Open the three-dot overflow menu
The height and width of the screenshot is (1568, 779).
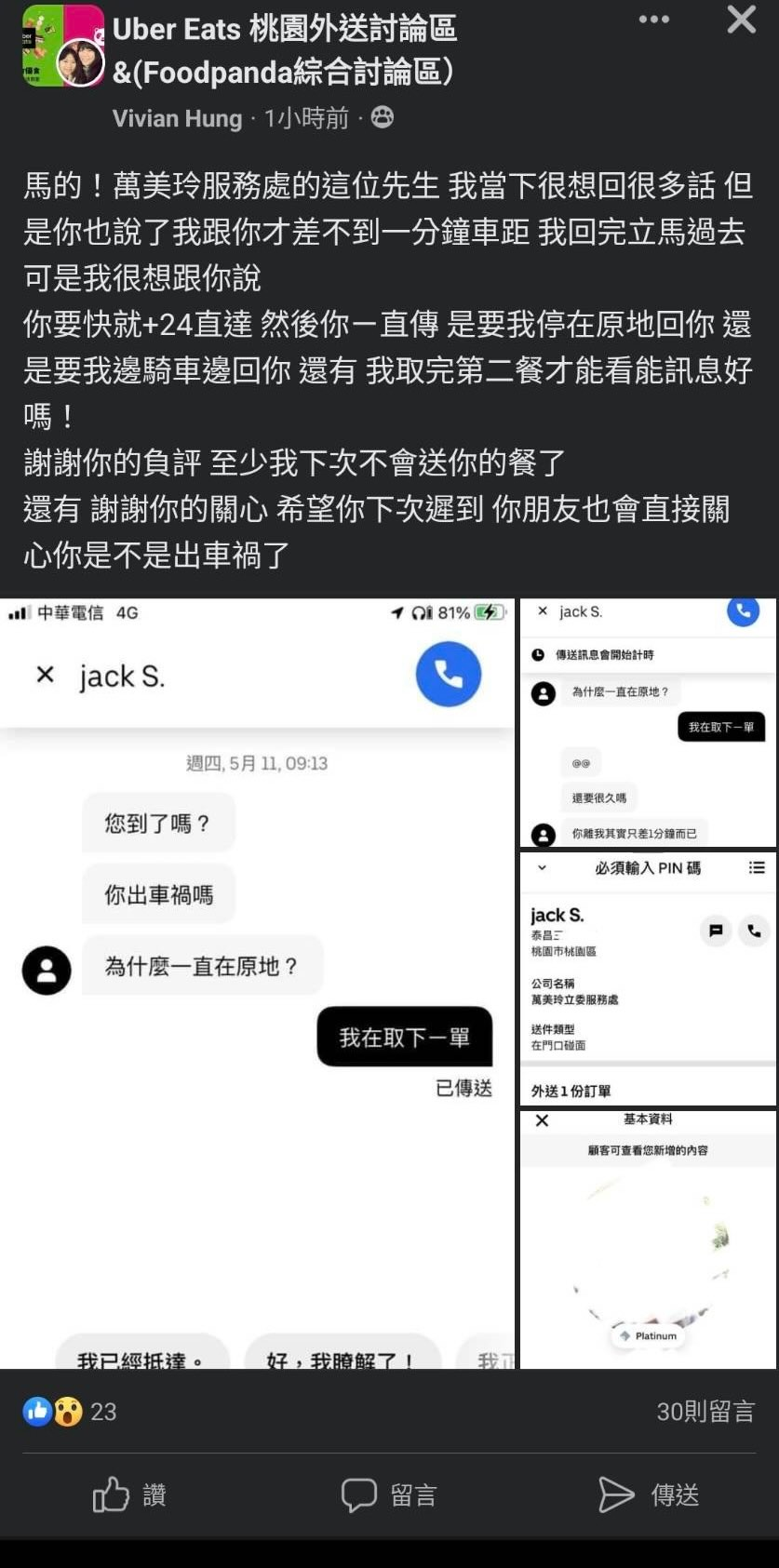(x=653, y=20)
